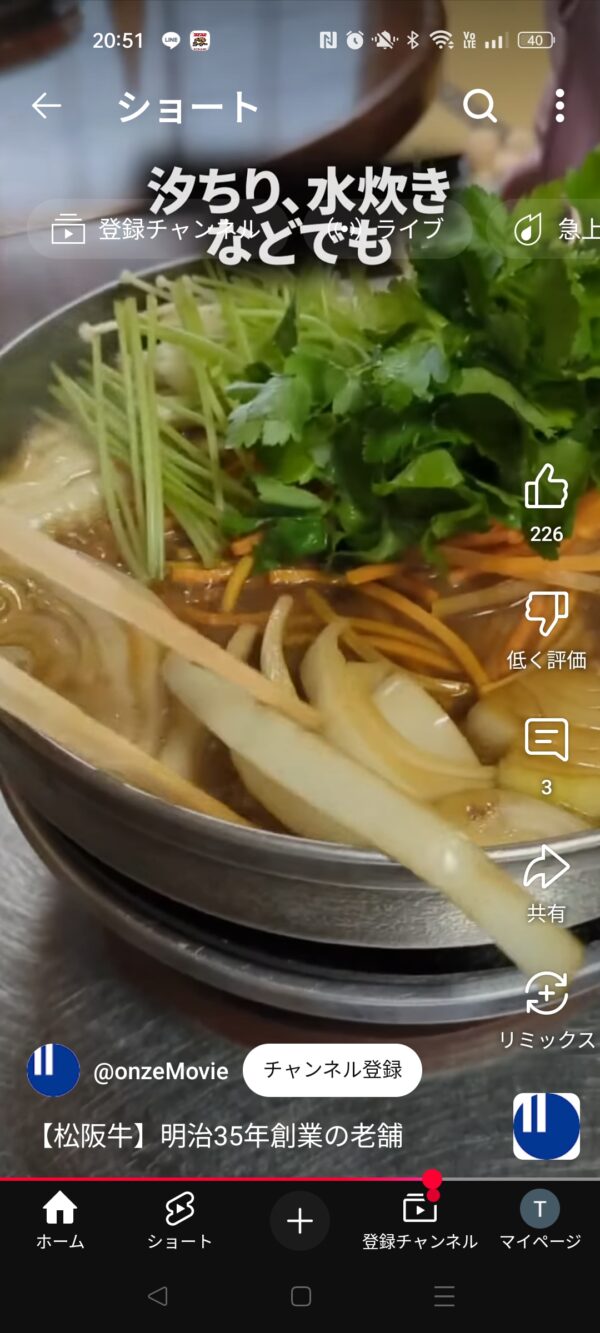600x1333 pixels.
Task: Subscribe with チャンネル登録 button
Action: click(x=332, y=1070)
